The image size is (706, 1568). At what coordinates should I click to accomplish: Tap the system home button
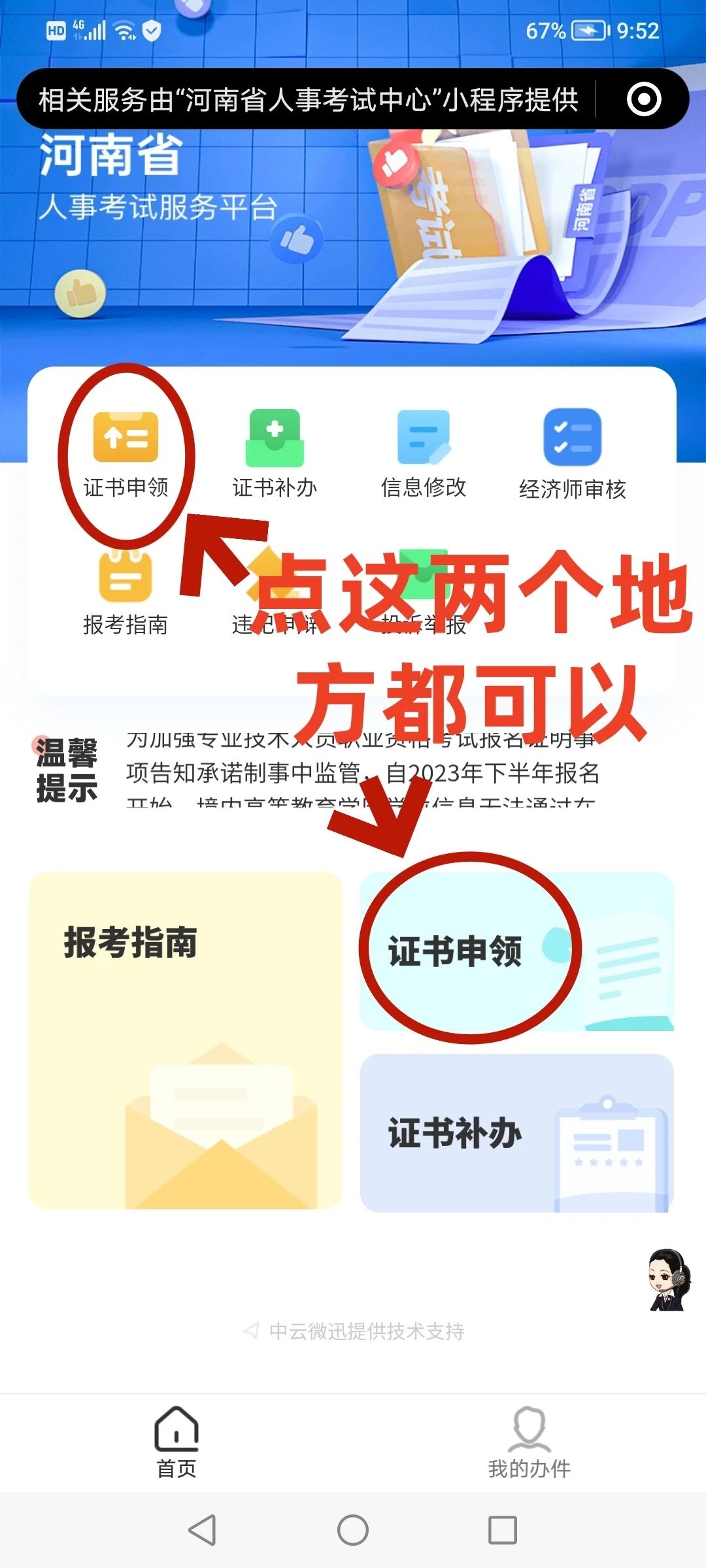[353, 1530]
